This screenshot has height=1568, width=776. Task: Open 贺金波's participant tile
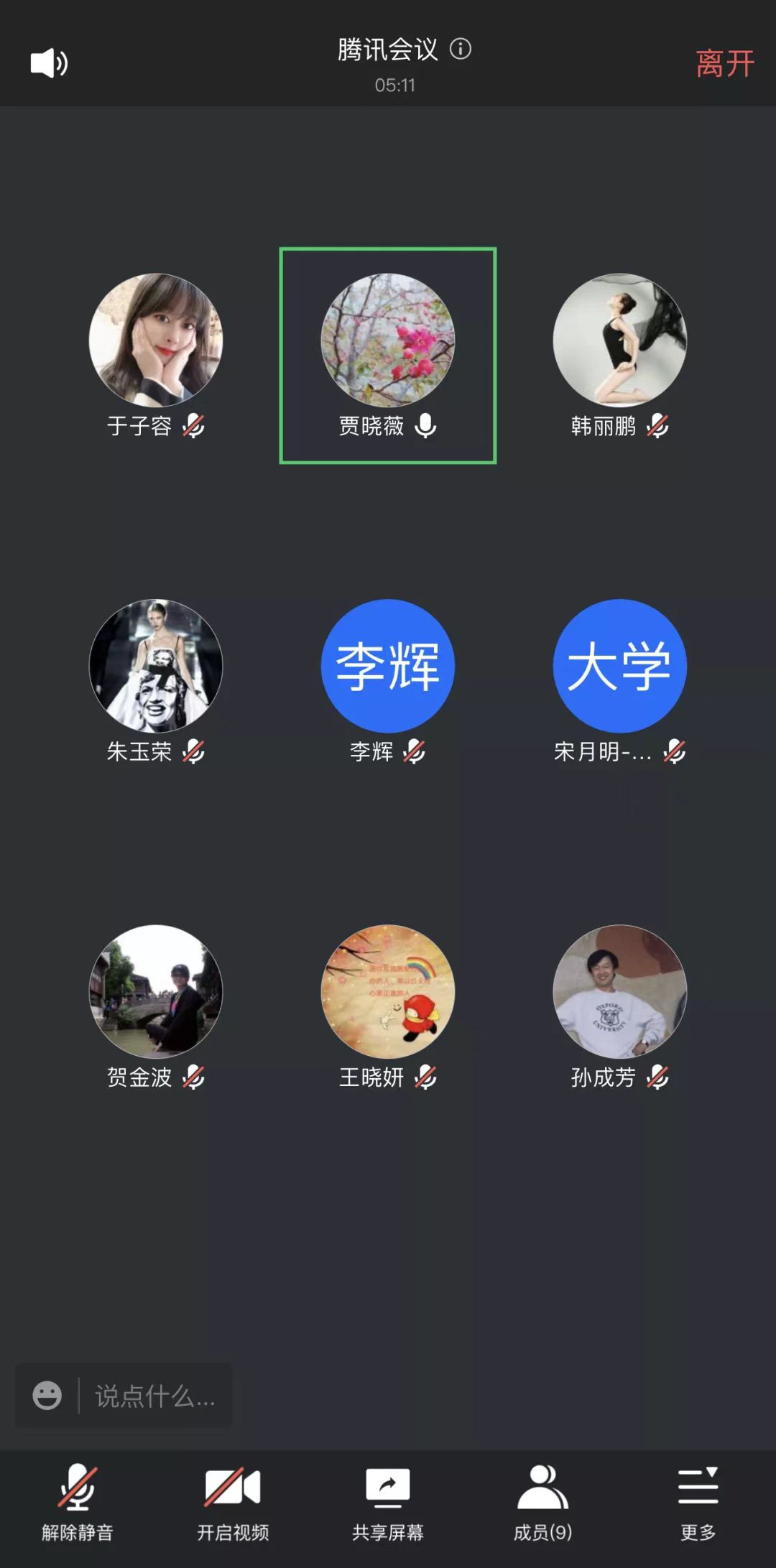click(x=156, y=991)
